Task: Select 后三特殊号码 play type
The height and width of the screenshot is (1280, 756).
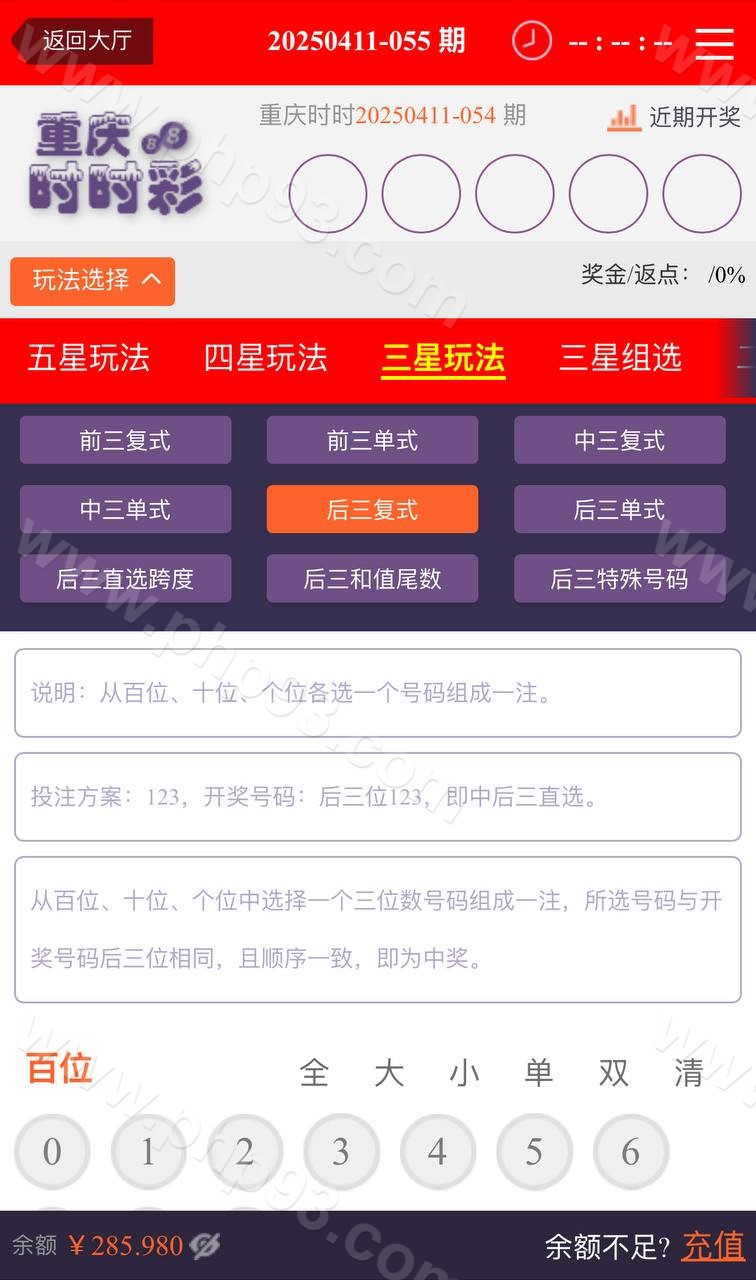Action: pos(619,578)
